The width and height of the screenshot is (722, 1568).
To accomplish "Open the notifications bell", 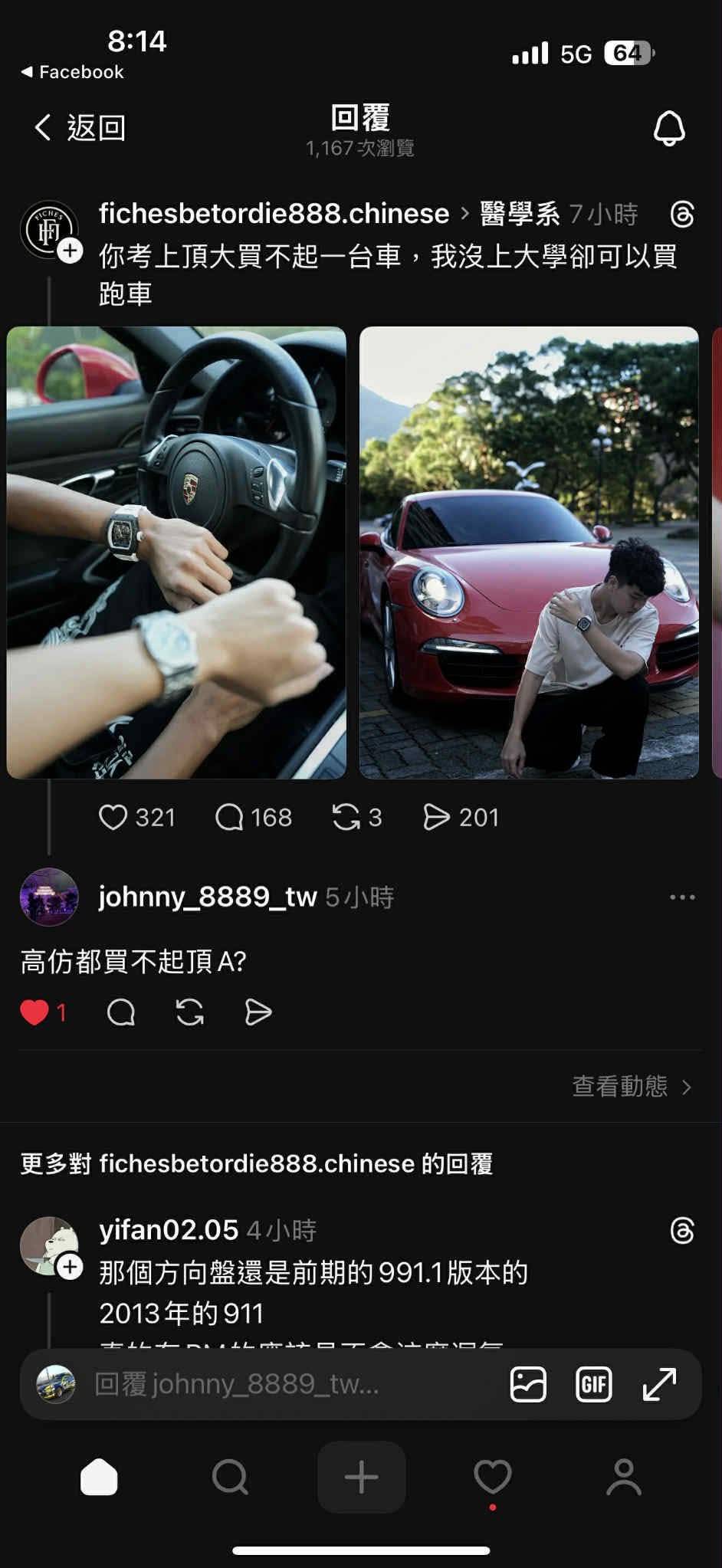I will [x=668, y=128].
